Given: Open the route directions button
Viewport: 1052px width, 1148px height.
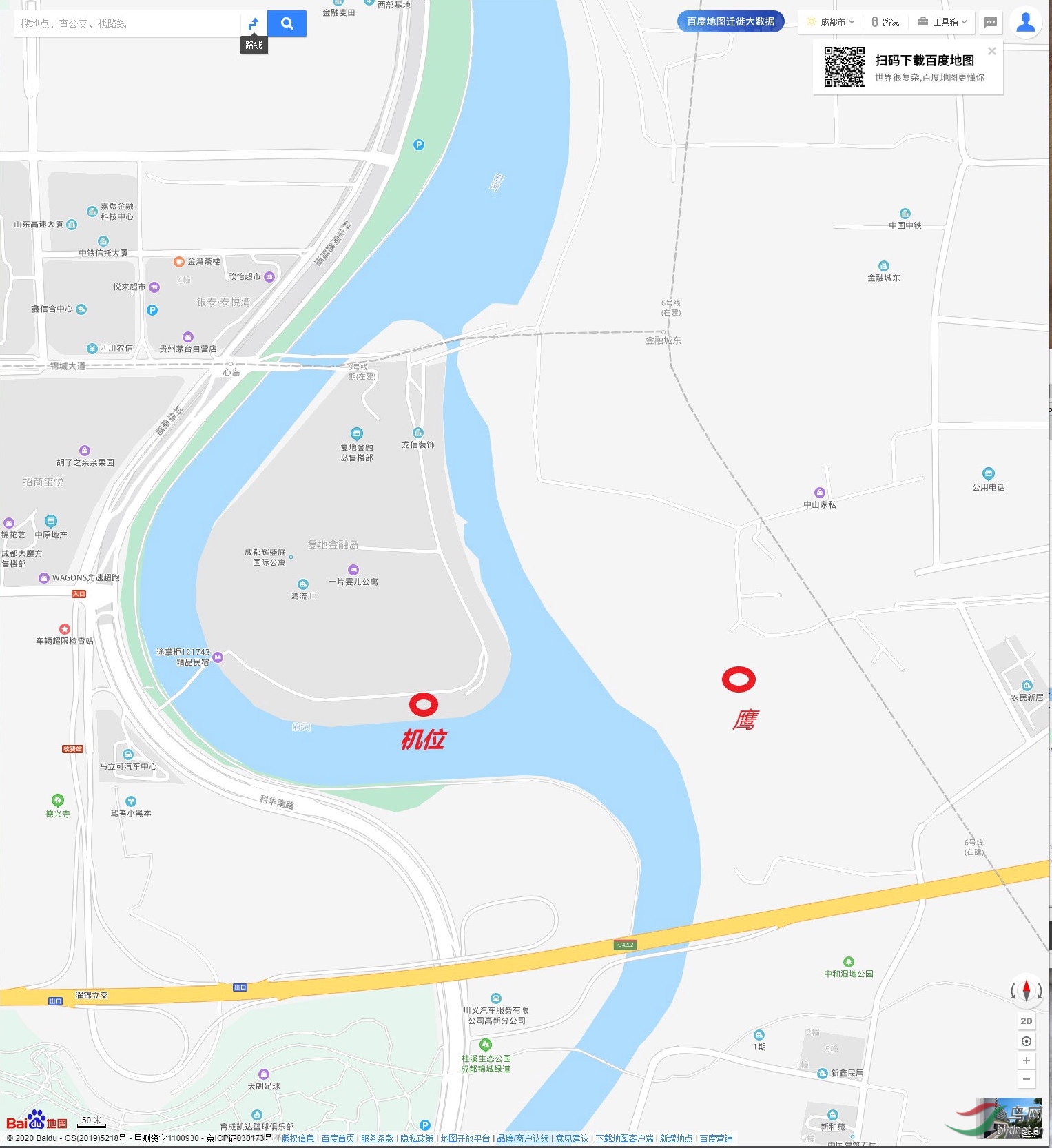Looking at the screenshot, I should click(x=254, y=23).
